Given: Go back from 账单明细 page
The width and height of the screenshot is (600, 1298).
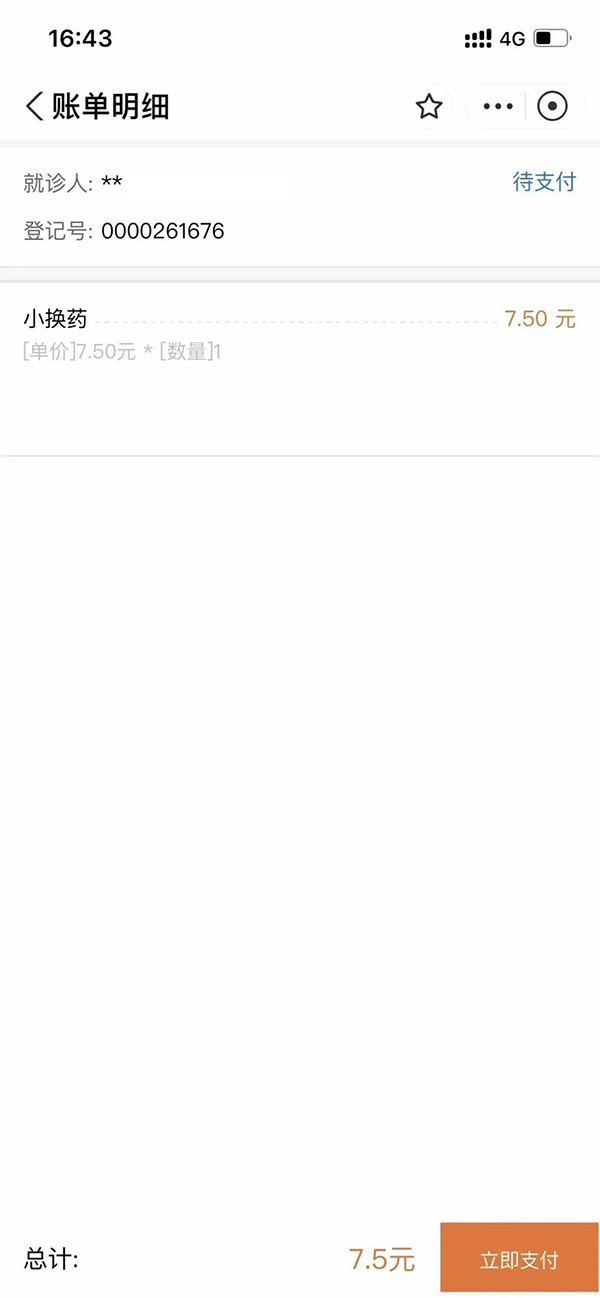Looking at the screenshot, I should click(35, 106).
